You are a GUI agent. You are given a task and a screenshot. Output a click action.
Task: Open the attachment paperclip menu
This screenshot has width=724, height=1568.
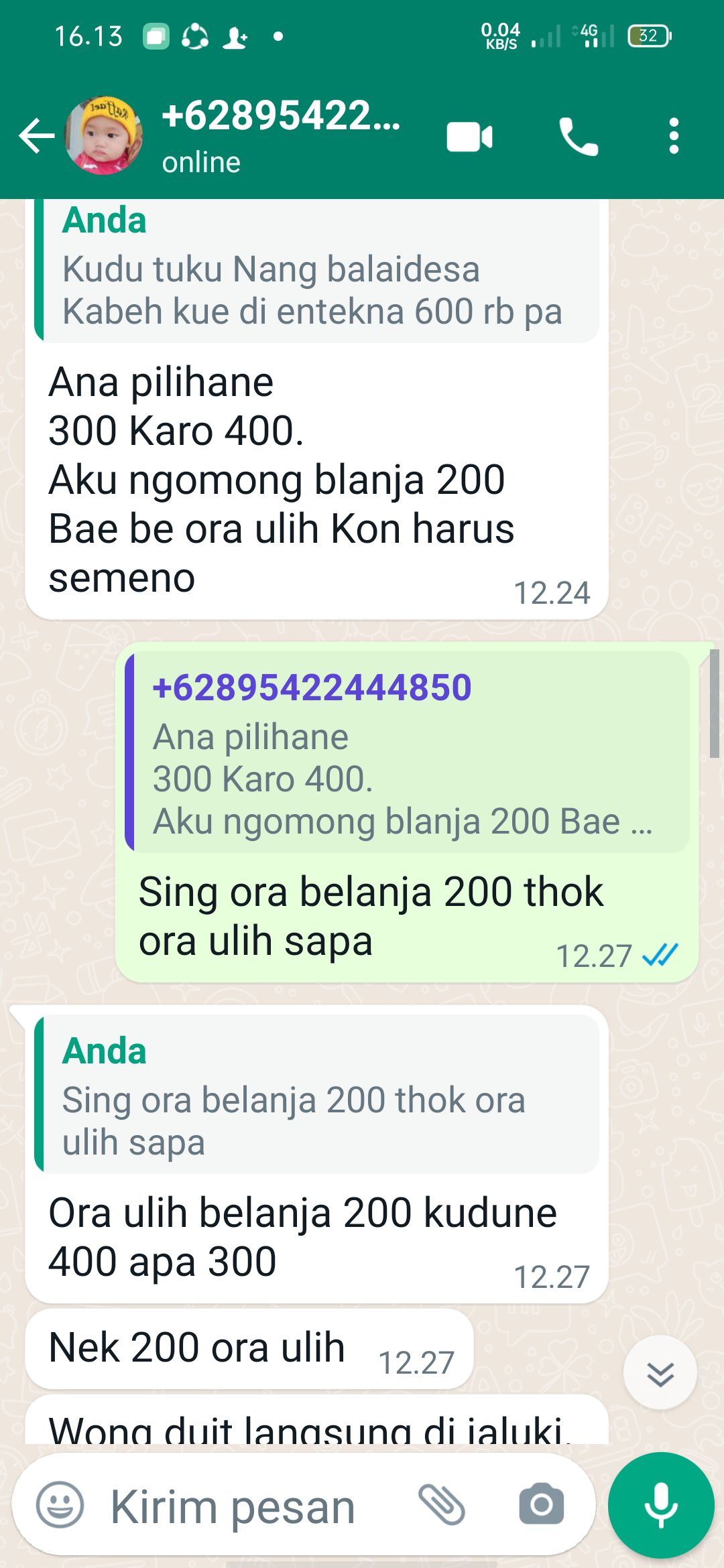pos(442,1505)
